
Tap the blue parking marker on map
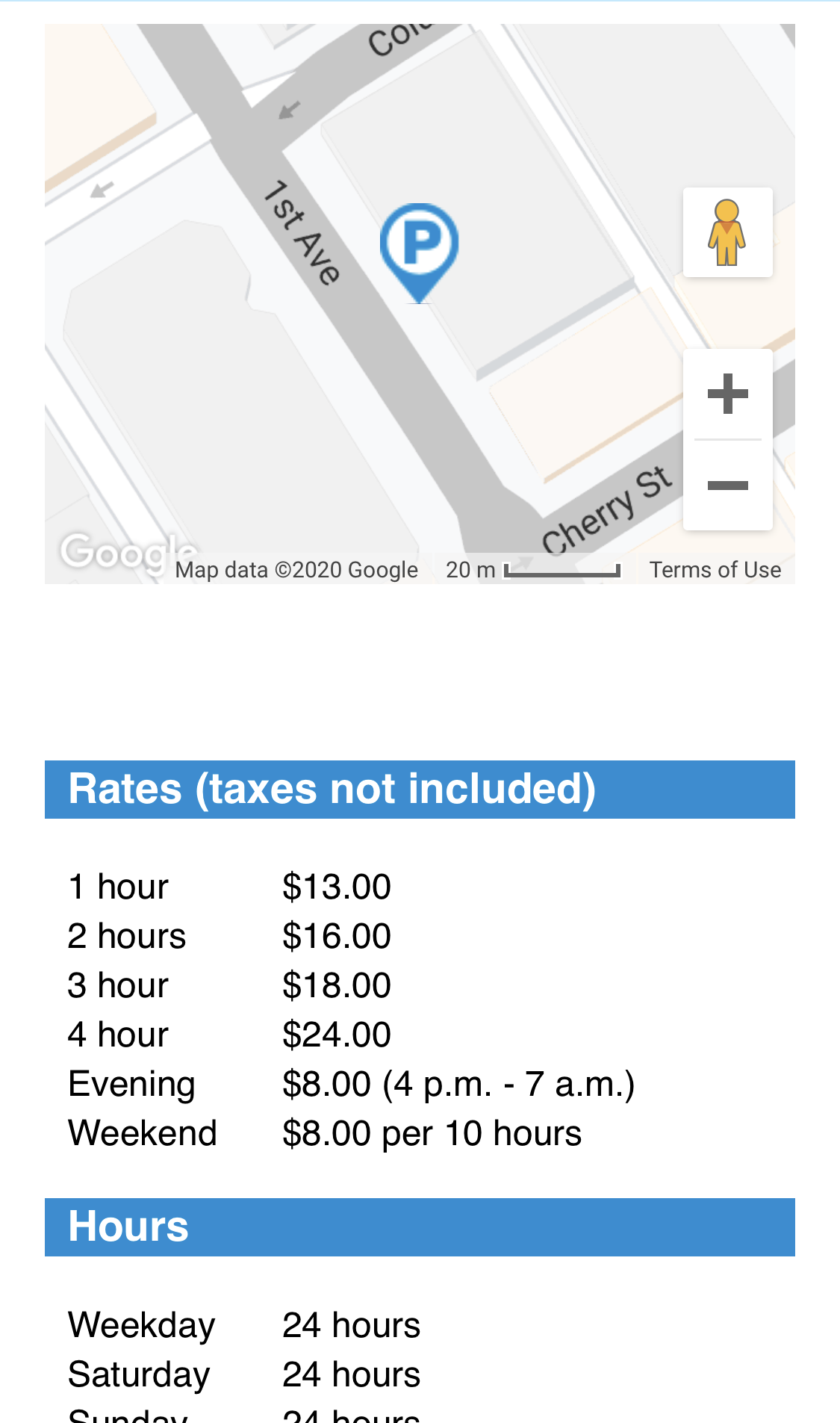[x=420, y=248]
